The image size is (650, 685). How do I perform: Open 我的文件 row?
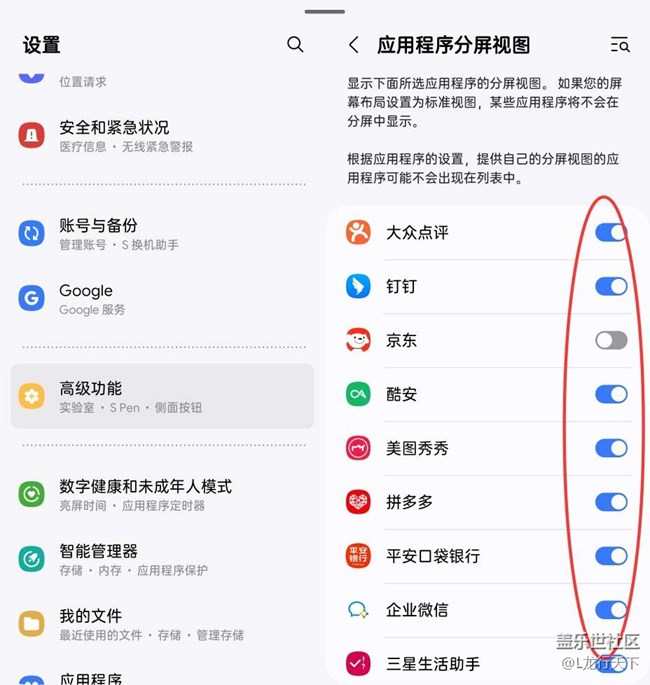coord(162,625)
